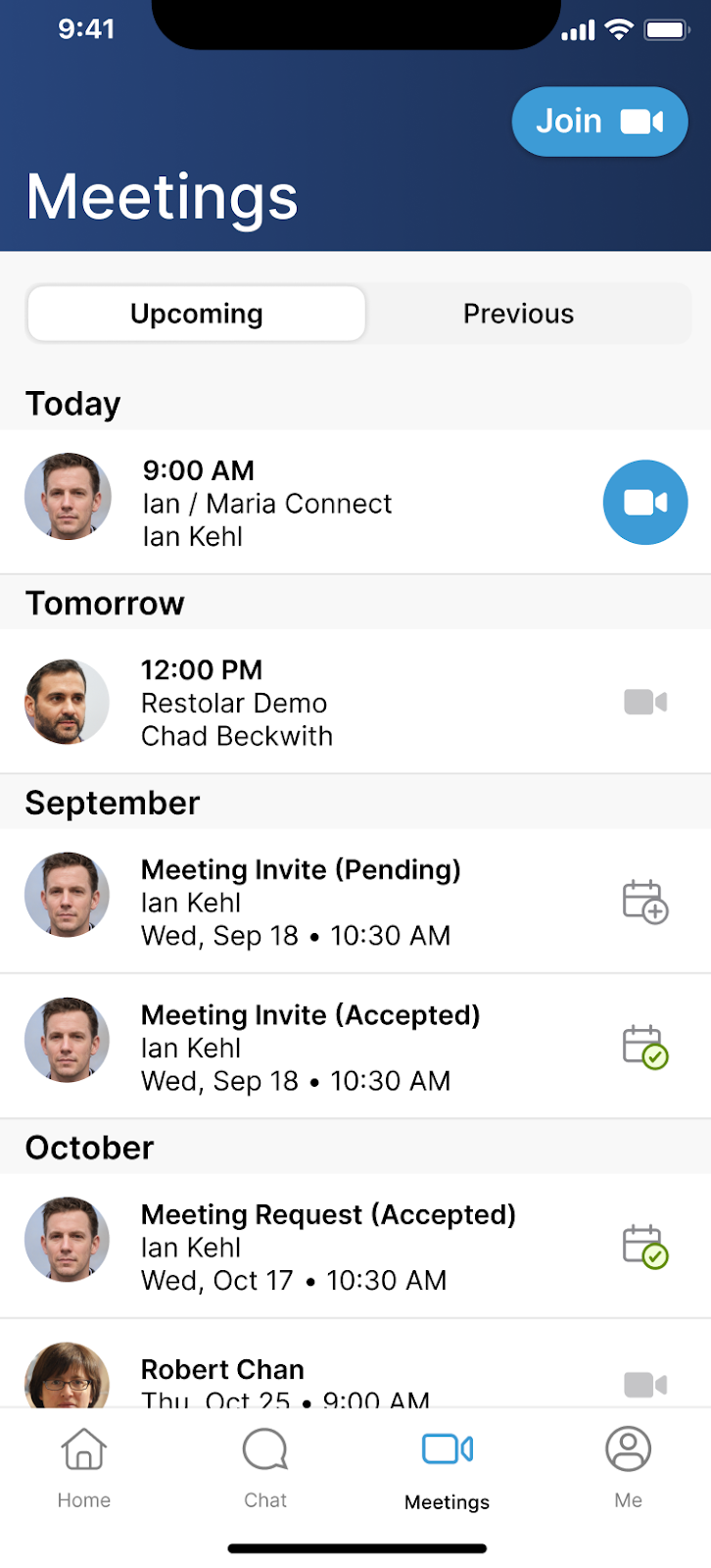Switch to the Chat tab
711x1568 pixels.
265,1465
